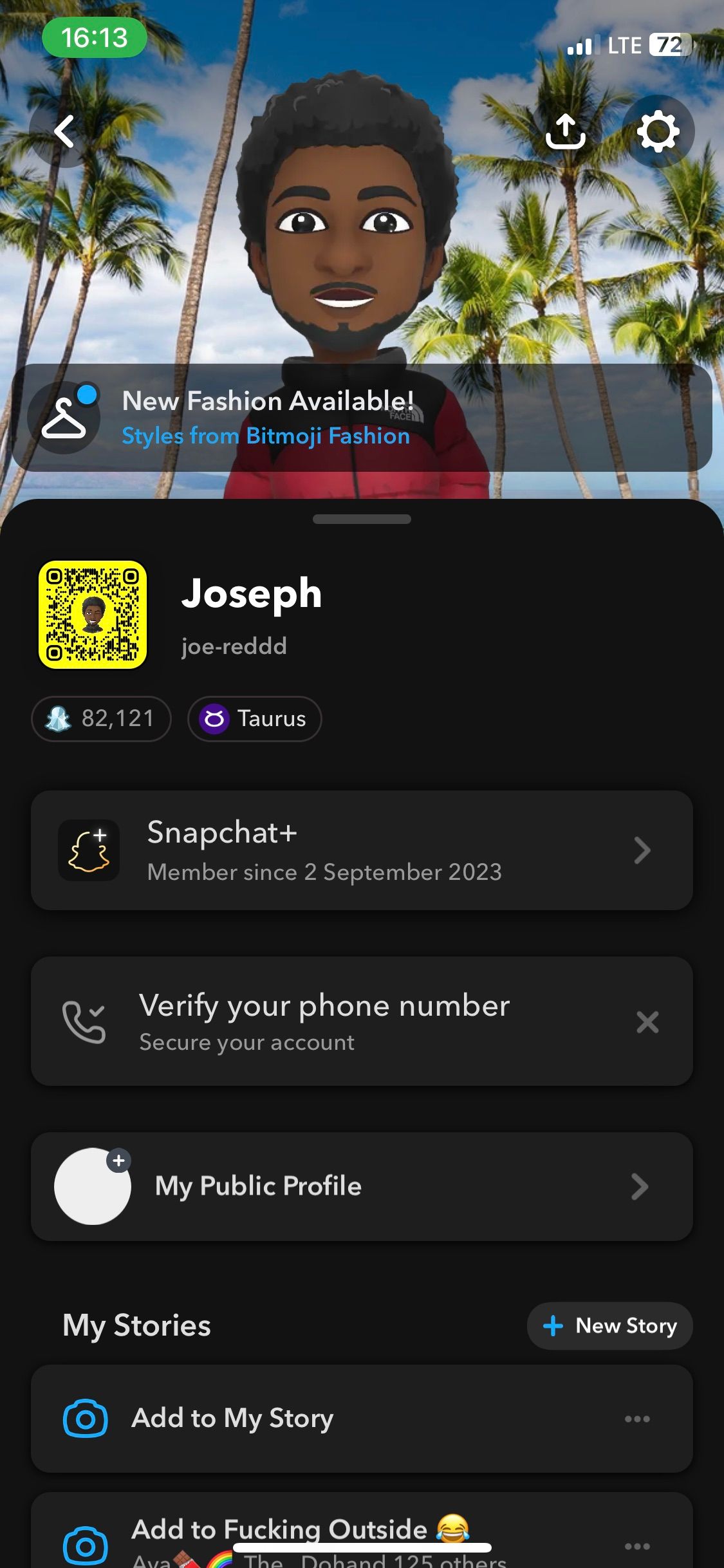
Task: Create a New Story
Action: [x=610, y=1325]
